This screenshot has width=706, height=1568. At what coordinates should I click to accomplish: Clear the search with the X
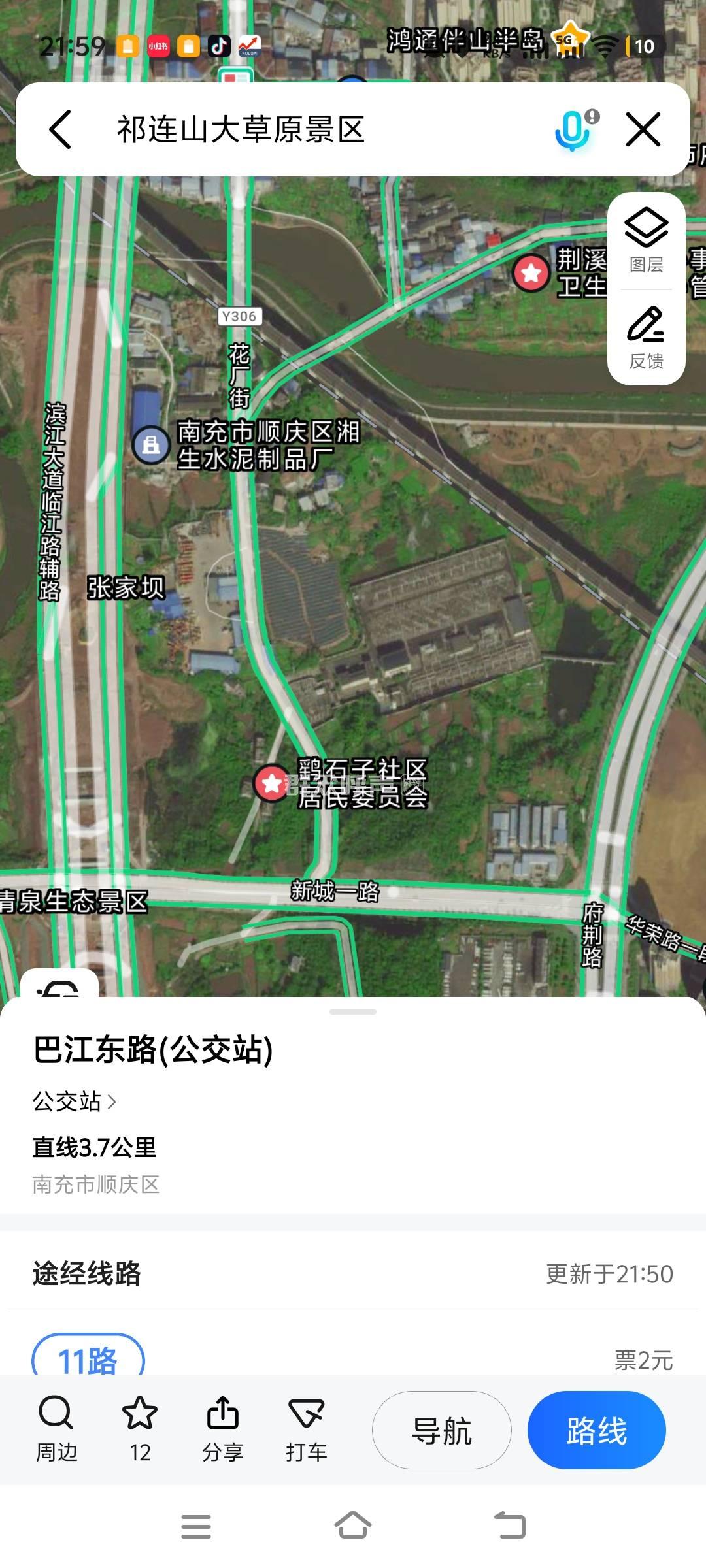pos(643,129)
